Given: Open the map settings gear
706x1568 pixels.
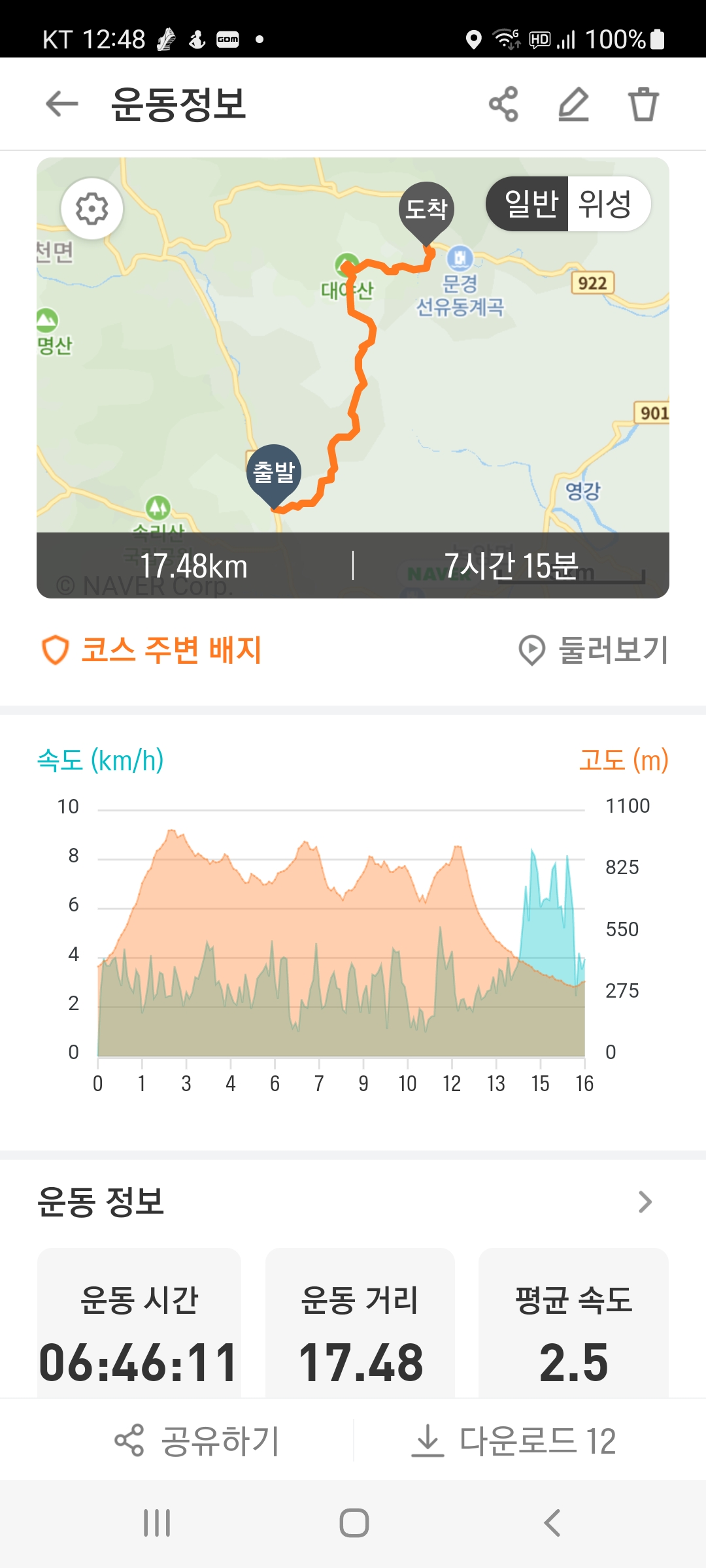Looking at the screenshot, I should [92, 209].
